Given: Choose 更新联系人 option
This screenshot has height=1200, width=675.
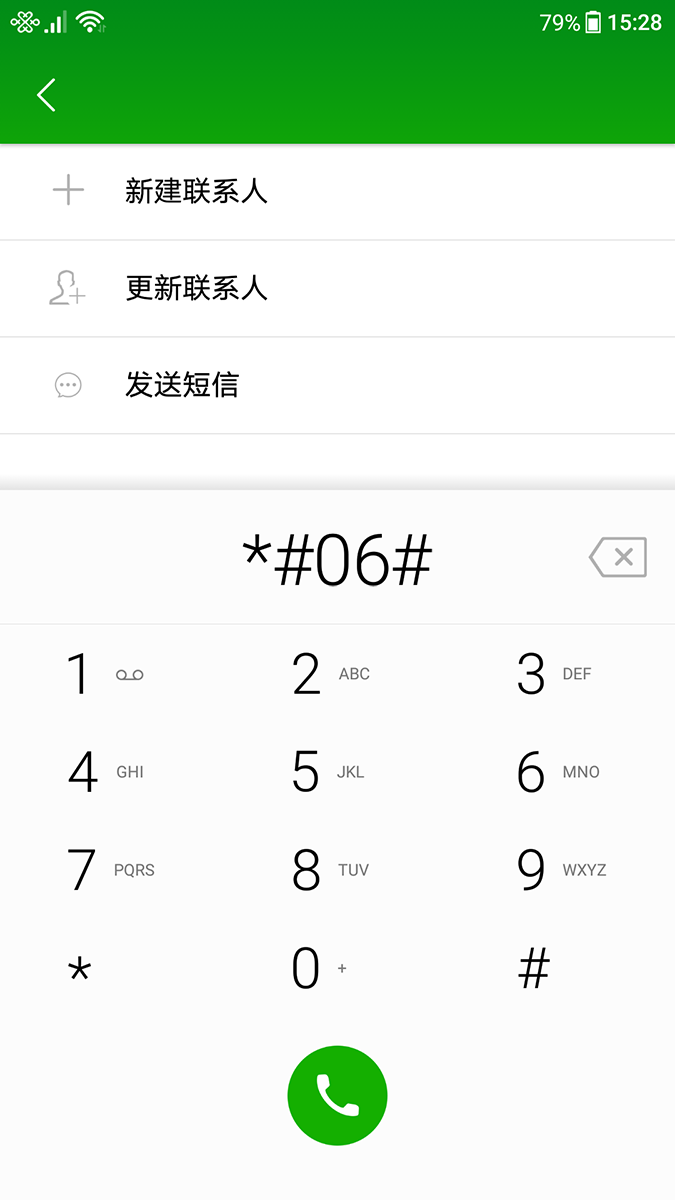Looking at the screenshot, I should (x=337, y=289).
